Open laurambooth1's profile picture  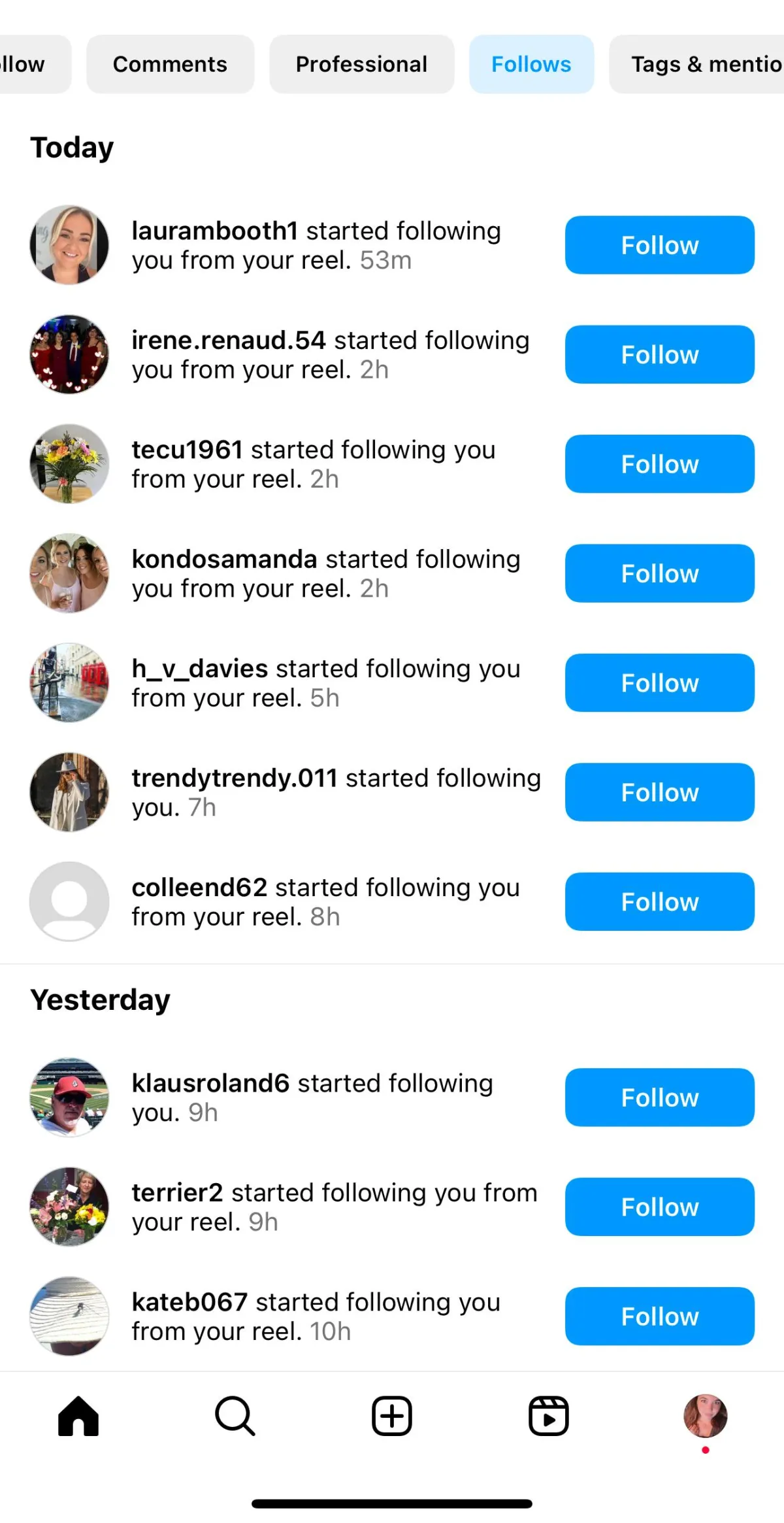(x=69, y=245)
